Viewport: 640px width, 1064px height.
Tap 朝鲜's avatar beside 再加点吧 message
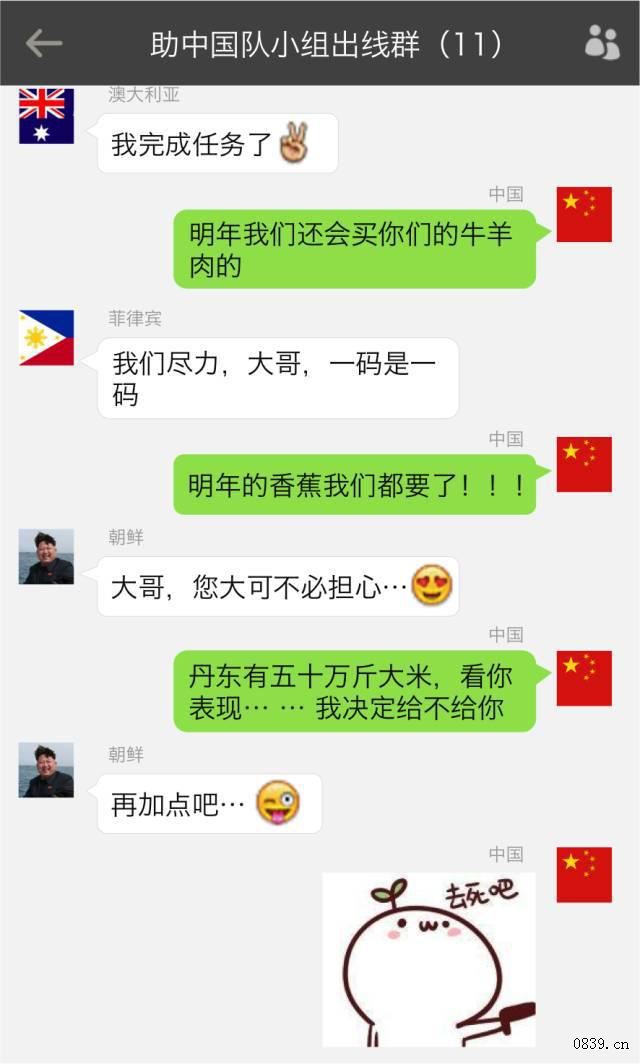pyautogui.click(x=46, y=770)
